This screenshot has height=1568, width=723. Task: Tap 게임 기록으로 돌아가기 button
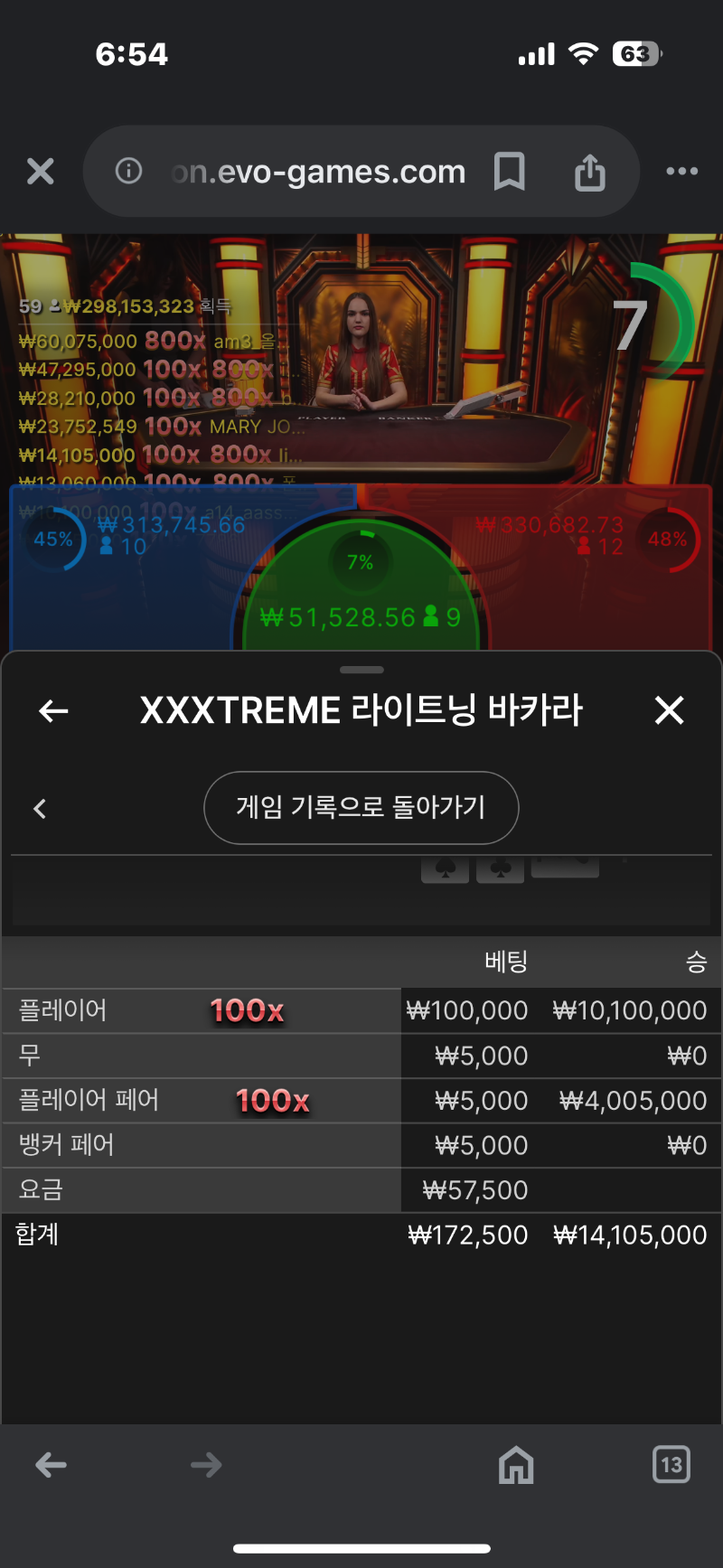[361, 807]
